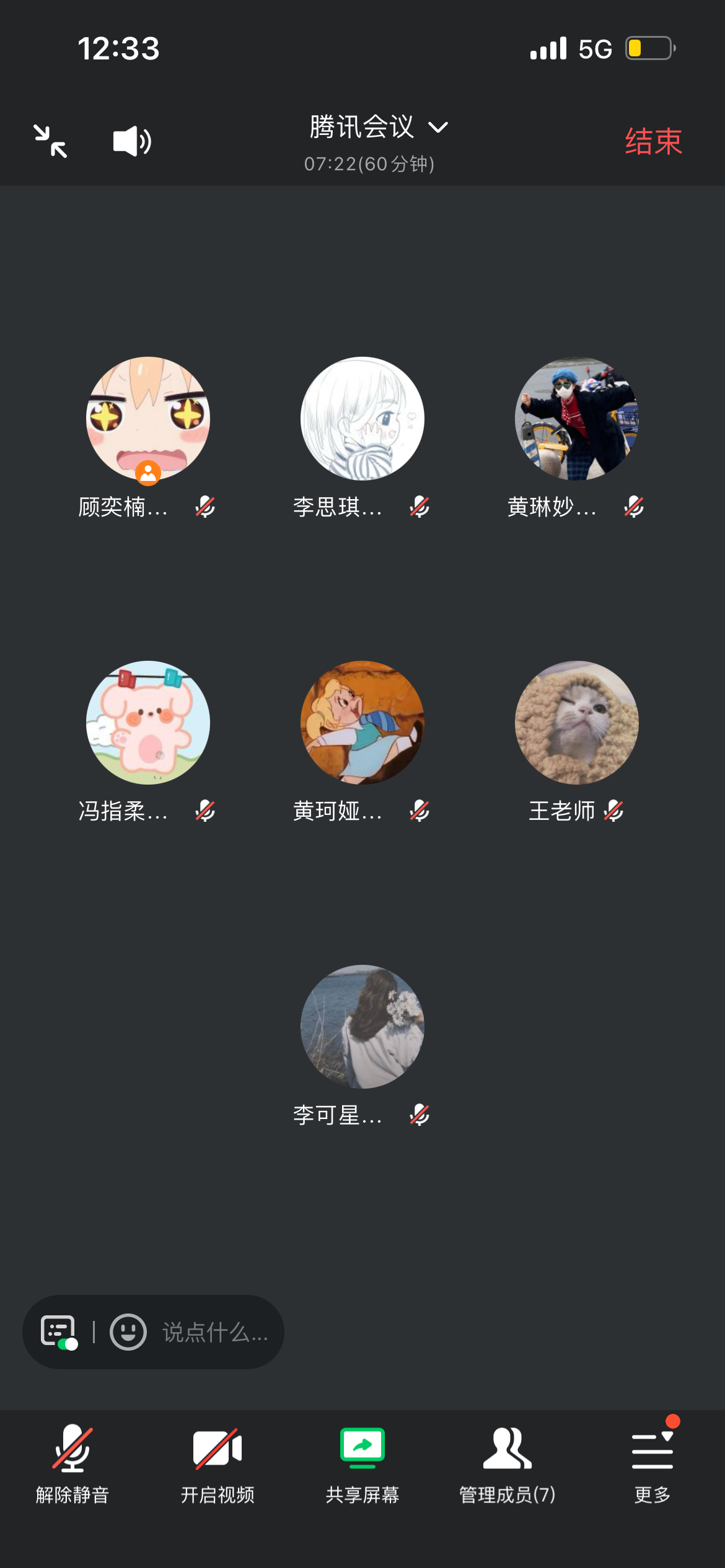Select participant 顾奕楠's avatar
Viewport: 725px width, 1568px height.
(x=148, y=419)
